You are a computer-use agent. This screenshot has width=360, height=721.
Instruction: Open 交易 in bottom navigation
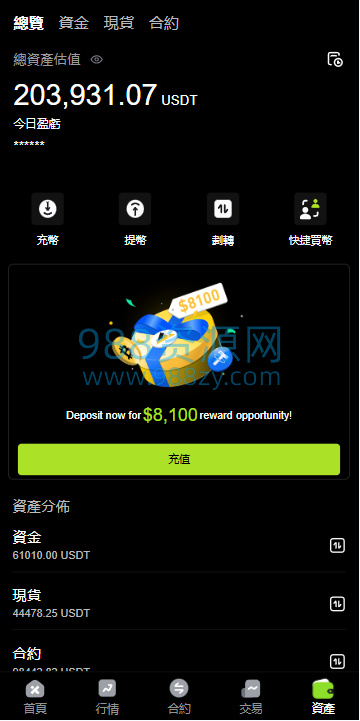[x=251, y=698]
